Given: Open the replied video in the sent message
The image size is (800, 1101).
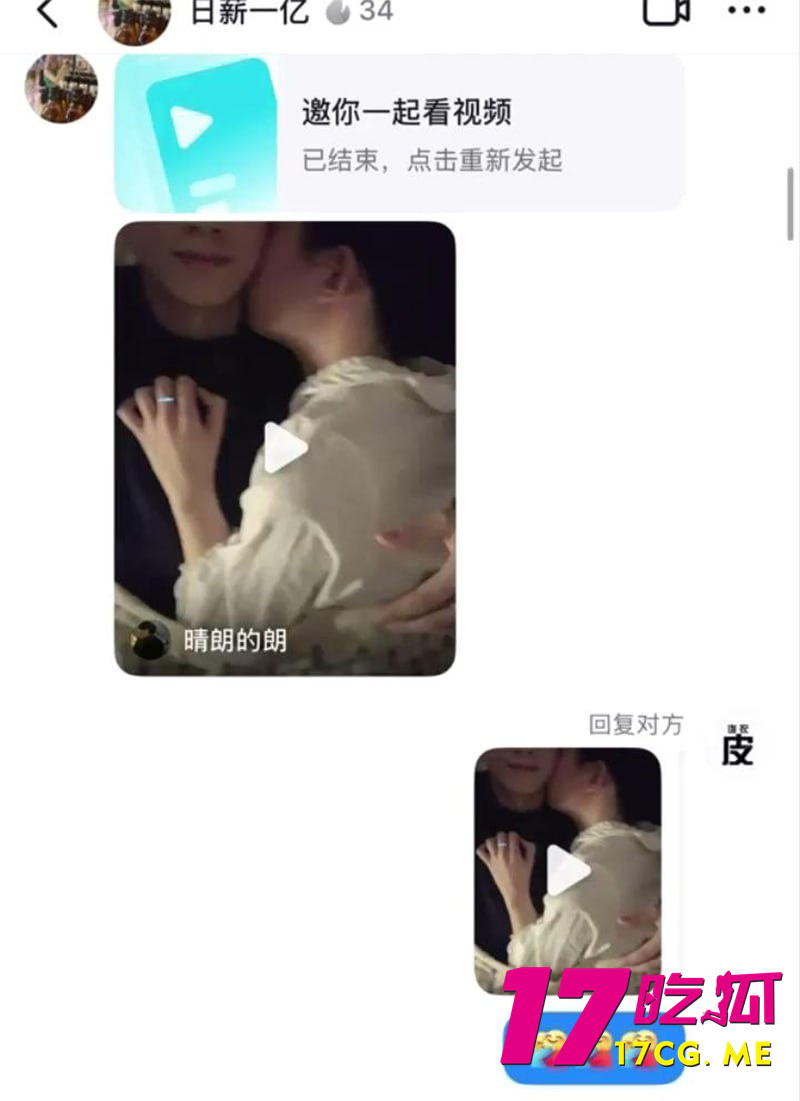Looking at the screenshot, I should (x=567, y=870).
